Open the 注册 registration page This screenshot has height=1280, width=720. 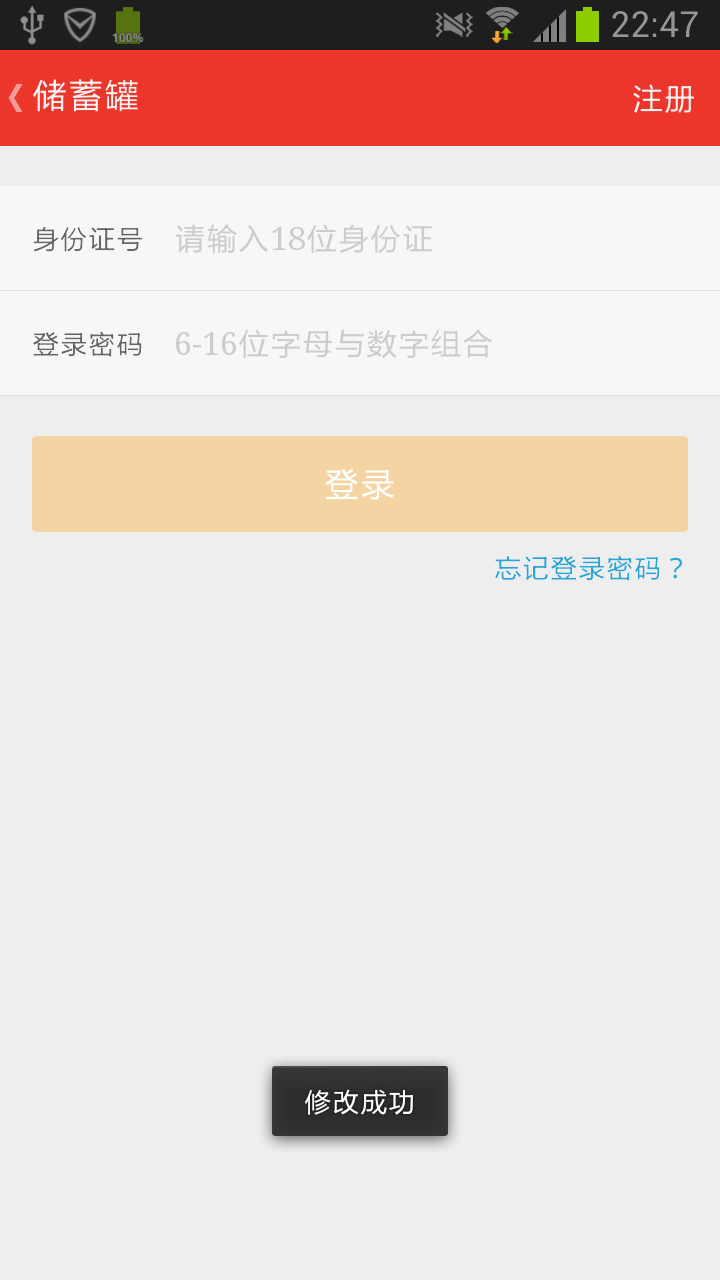click(663, 99)
